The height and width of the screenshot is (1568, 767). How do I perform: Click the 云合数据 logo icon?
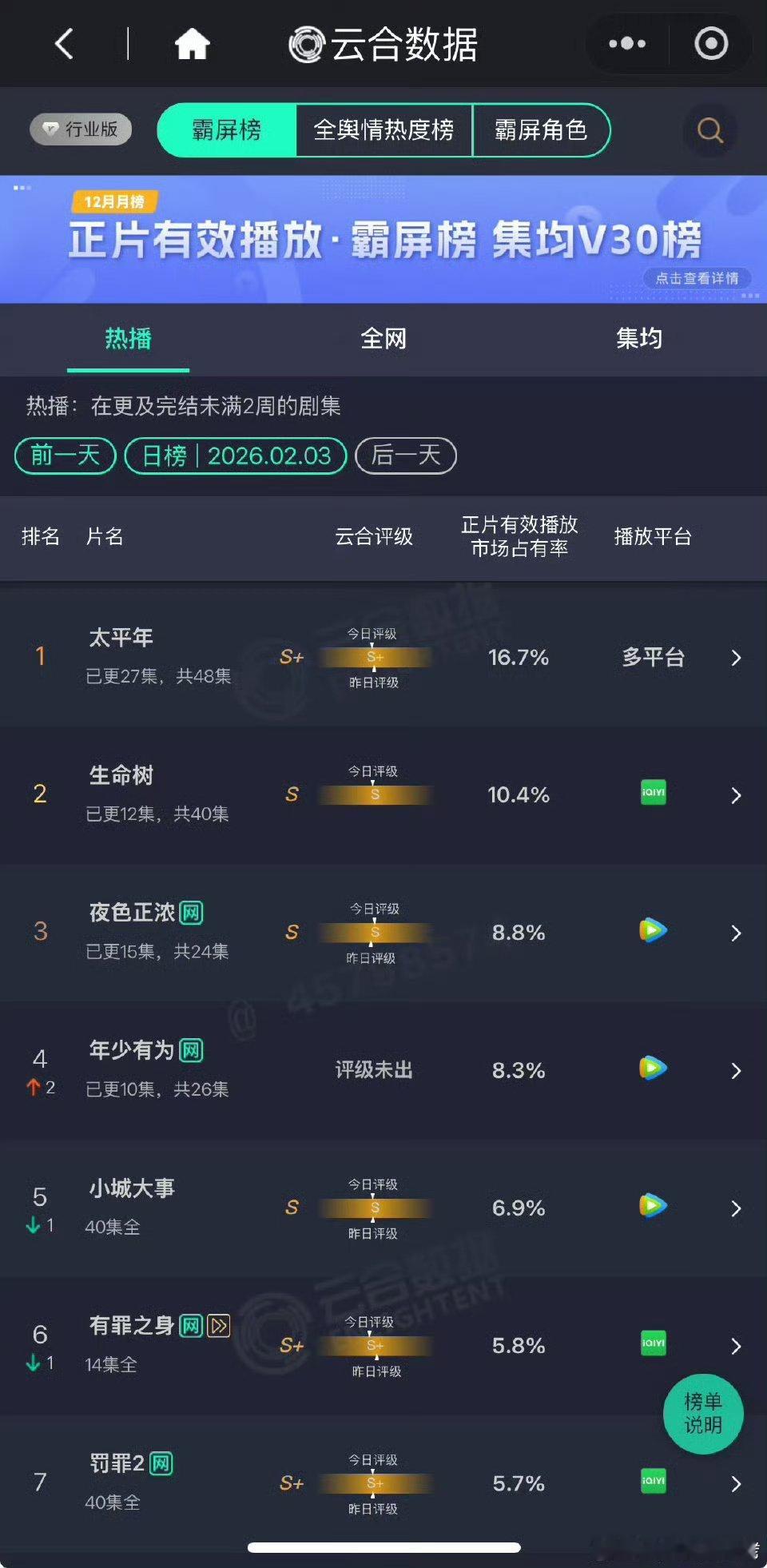pos(306,46)
